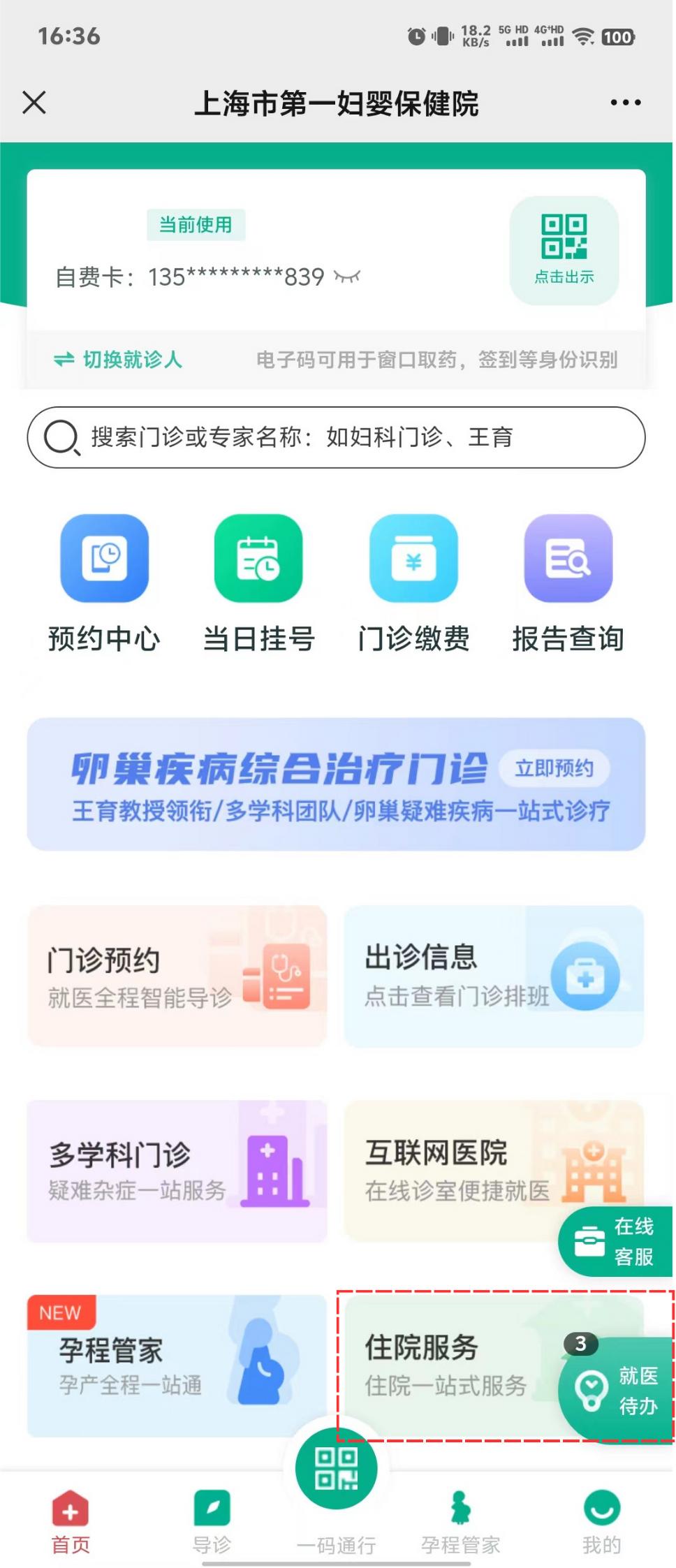Viewport: 676px width, 1568px height.
Task: Open the 多学科门诊 card
Action: [177, 1170]
